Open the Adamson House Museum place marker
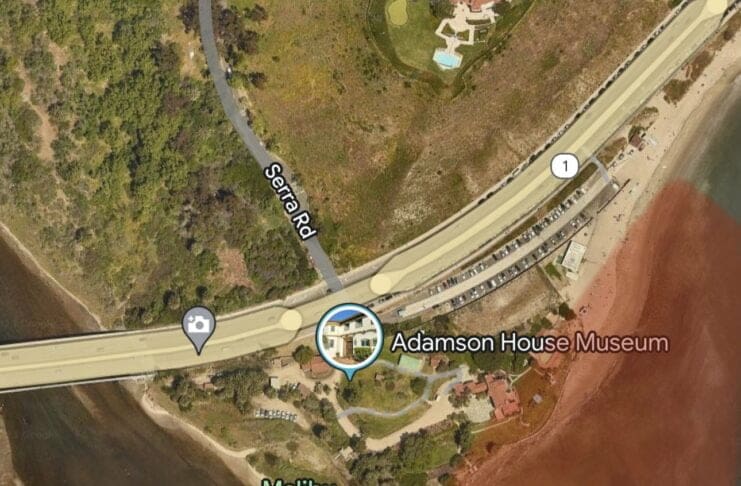Viewport: 741px width, 486px height. click(x=349, y=337)
